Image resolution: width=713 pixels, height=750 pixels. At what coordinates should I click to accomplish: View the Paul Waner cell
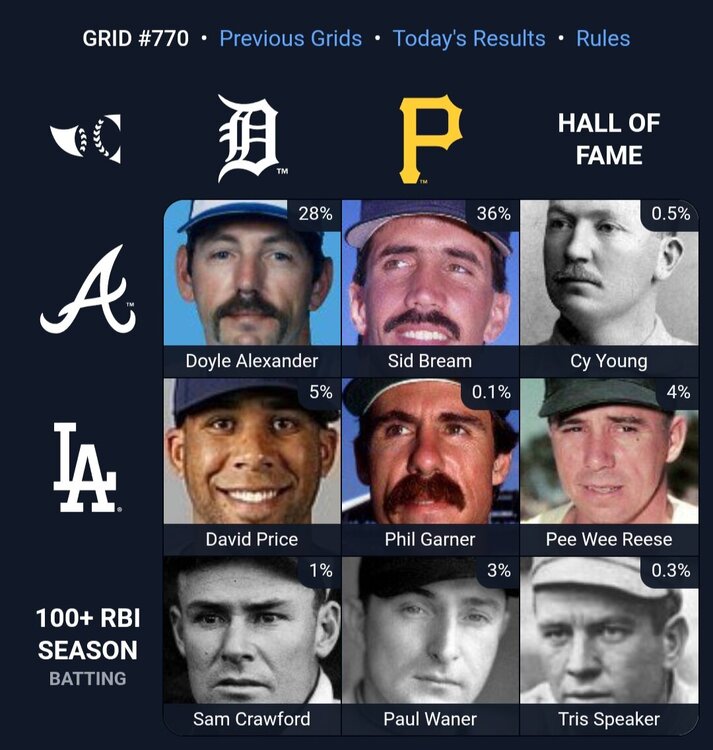click(430, 645)
